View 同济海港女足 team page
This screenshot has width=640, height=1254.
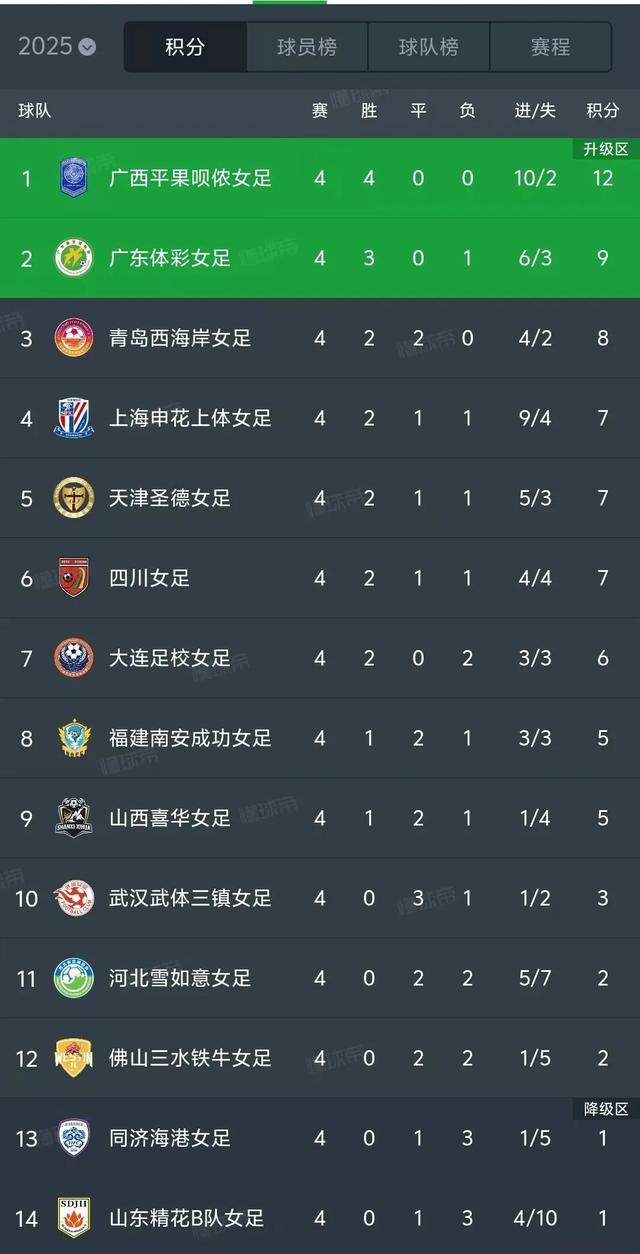(x=320, y=1138)
